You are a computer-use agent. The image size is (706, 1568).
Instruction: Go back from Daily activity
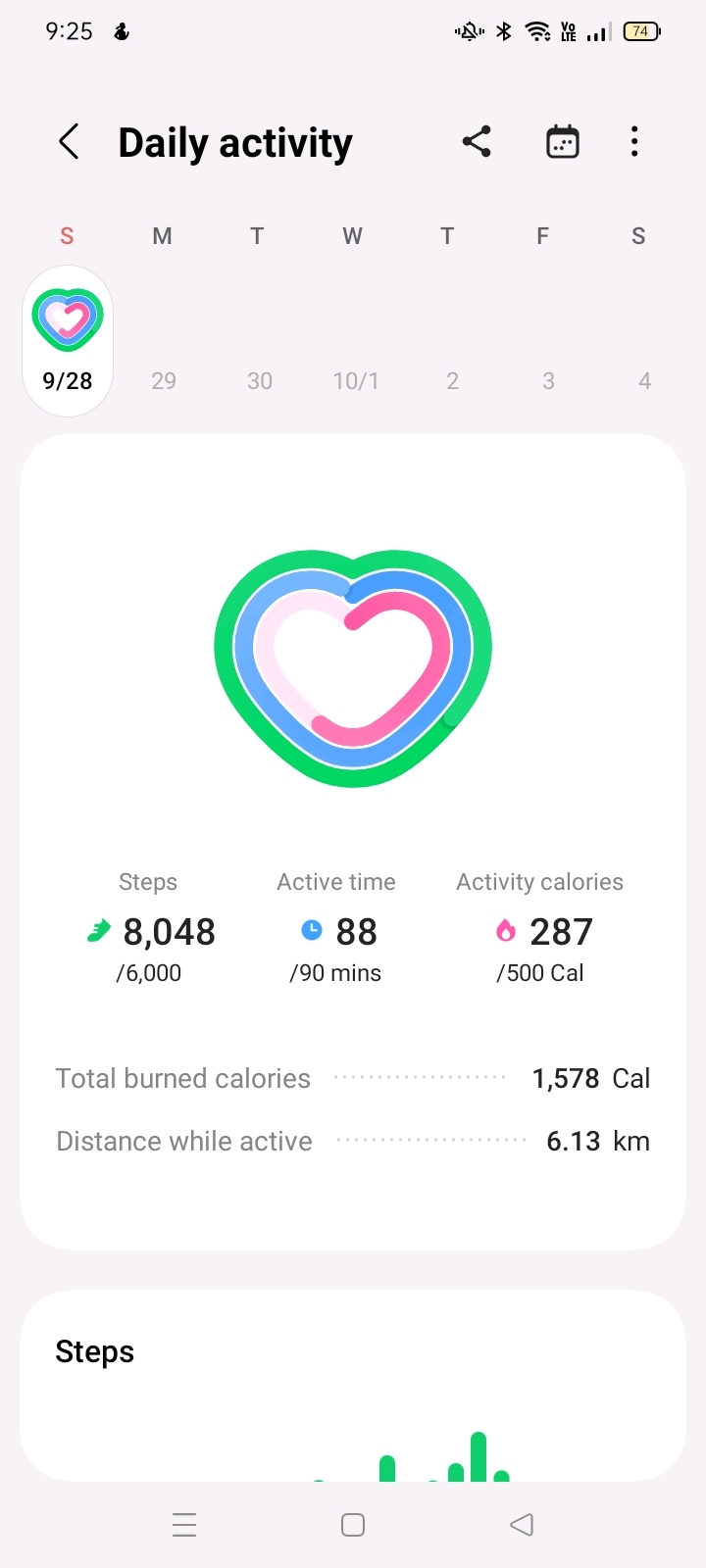click(69, 142)
